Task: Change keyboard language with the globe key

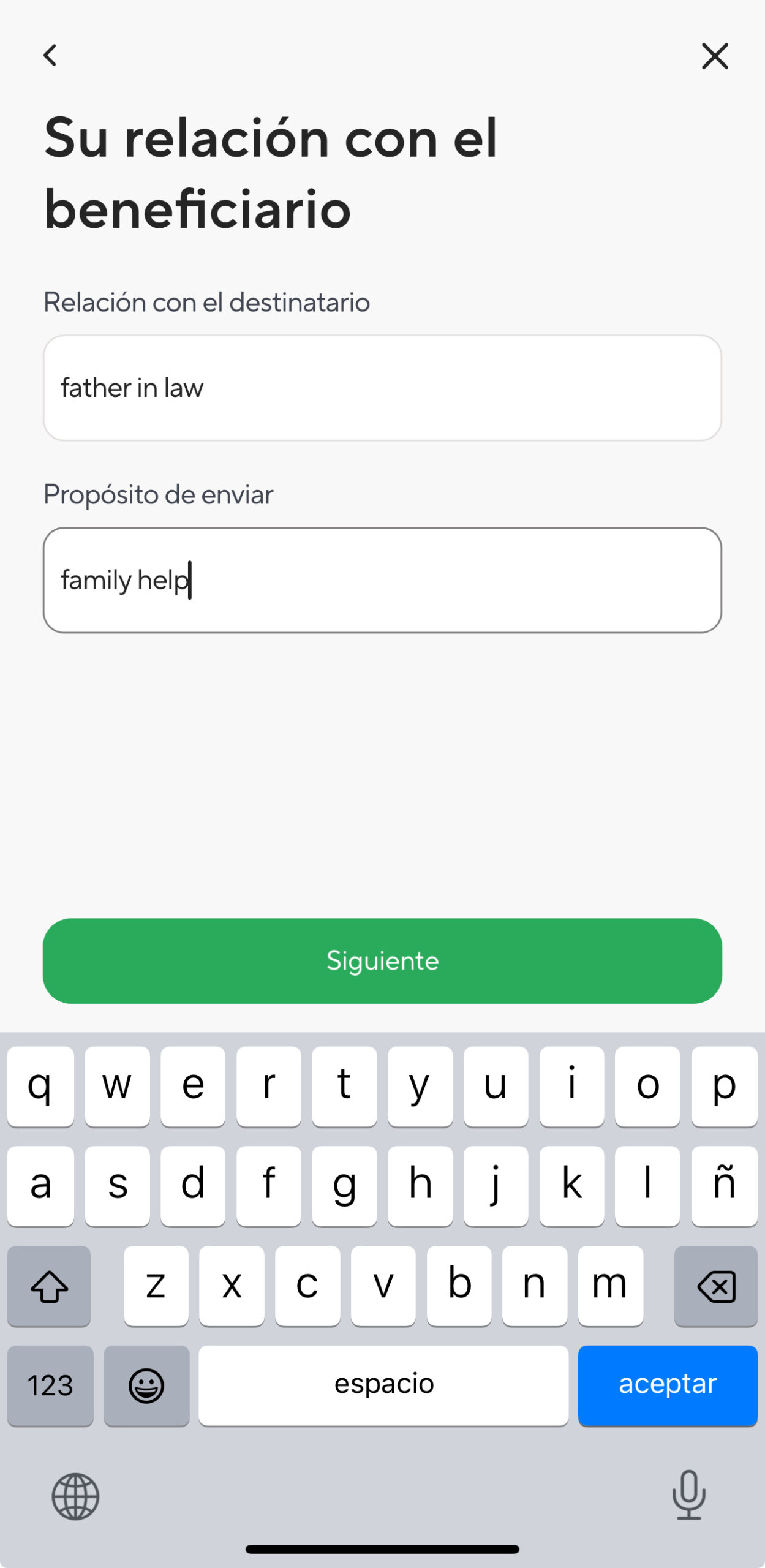Action: point(75,1496)
